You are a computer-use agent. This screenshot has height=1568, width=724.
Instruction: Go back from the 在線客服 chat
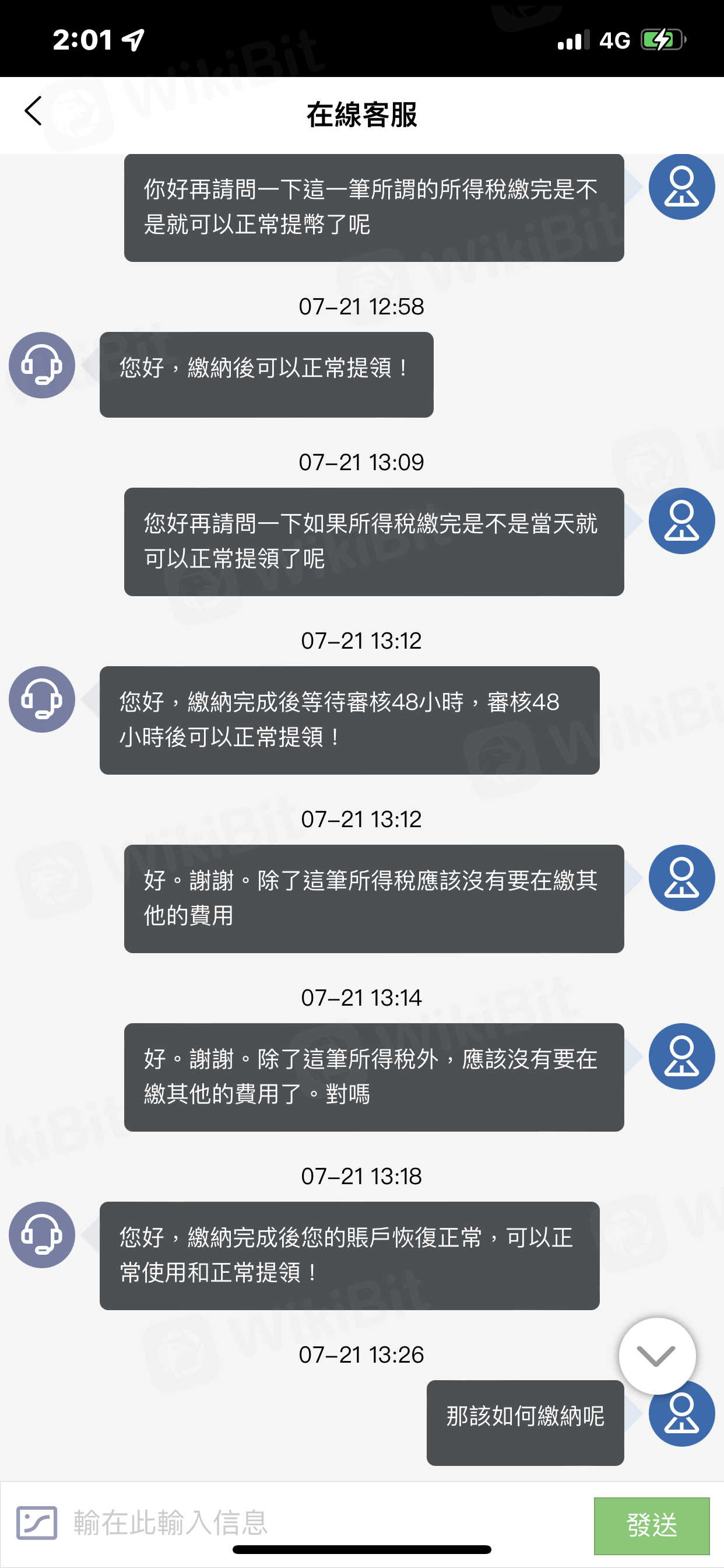tap(33, 111)
